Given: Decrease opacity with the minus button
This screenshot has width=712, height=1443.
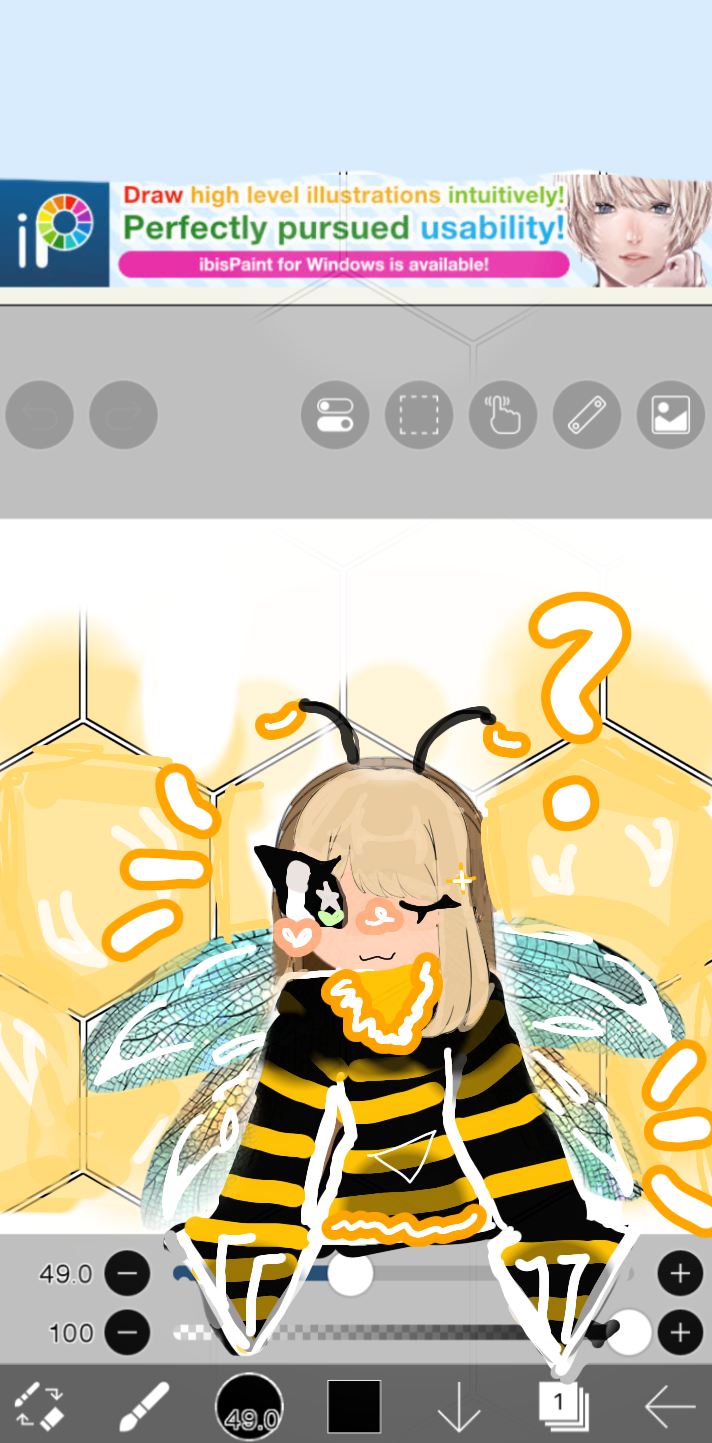Looking at the screenshot, I should point(127,1332).
